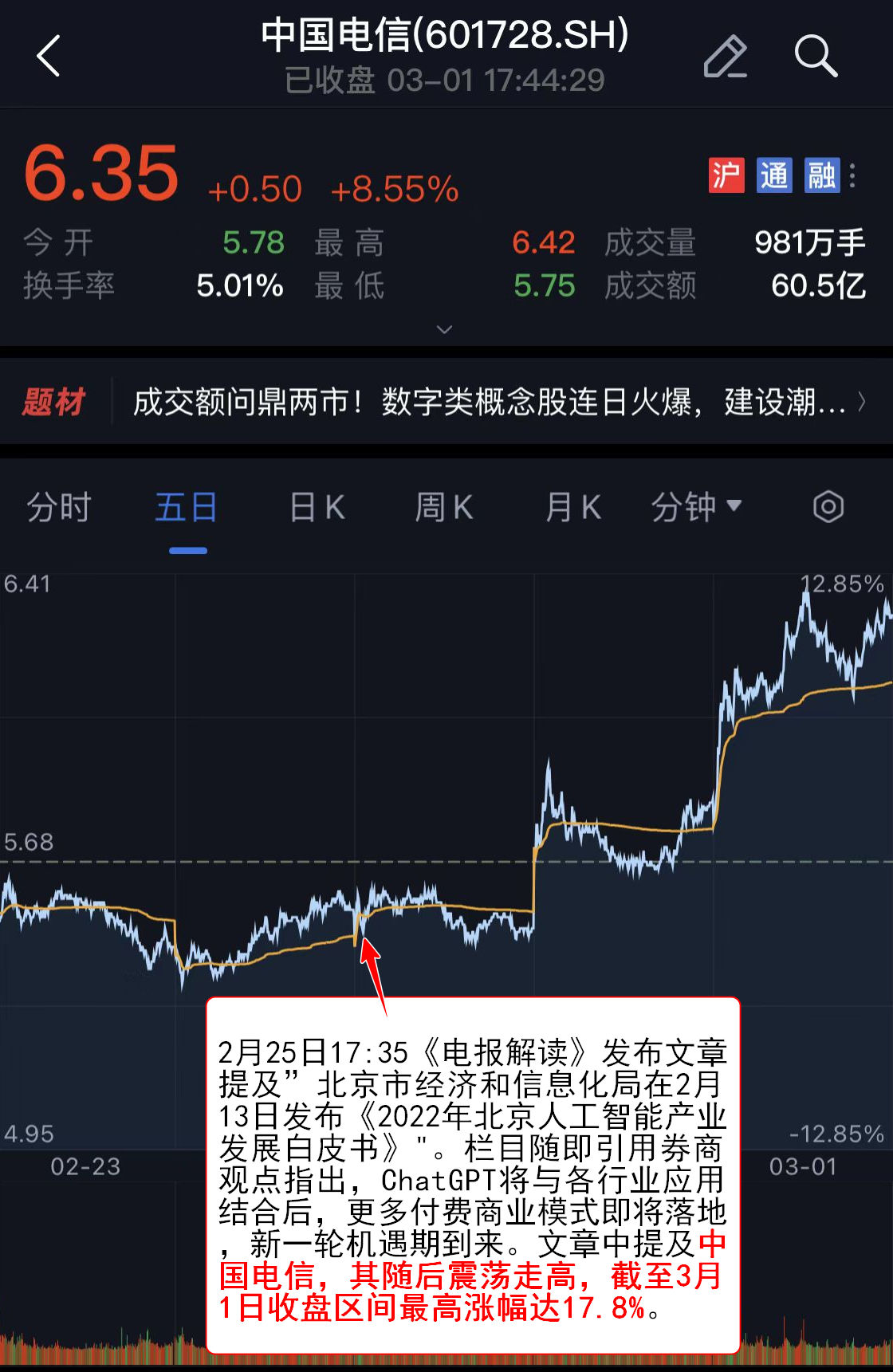View the 月K chart
The image size is (893, 1372).
click(572, 508)
